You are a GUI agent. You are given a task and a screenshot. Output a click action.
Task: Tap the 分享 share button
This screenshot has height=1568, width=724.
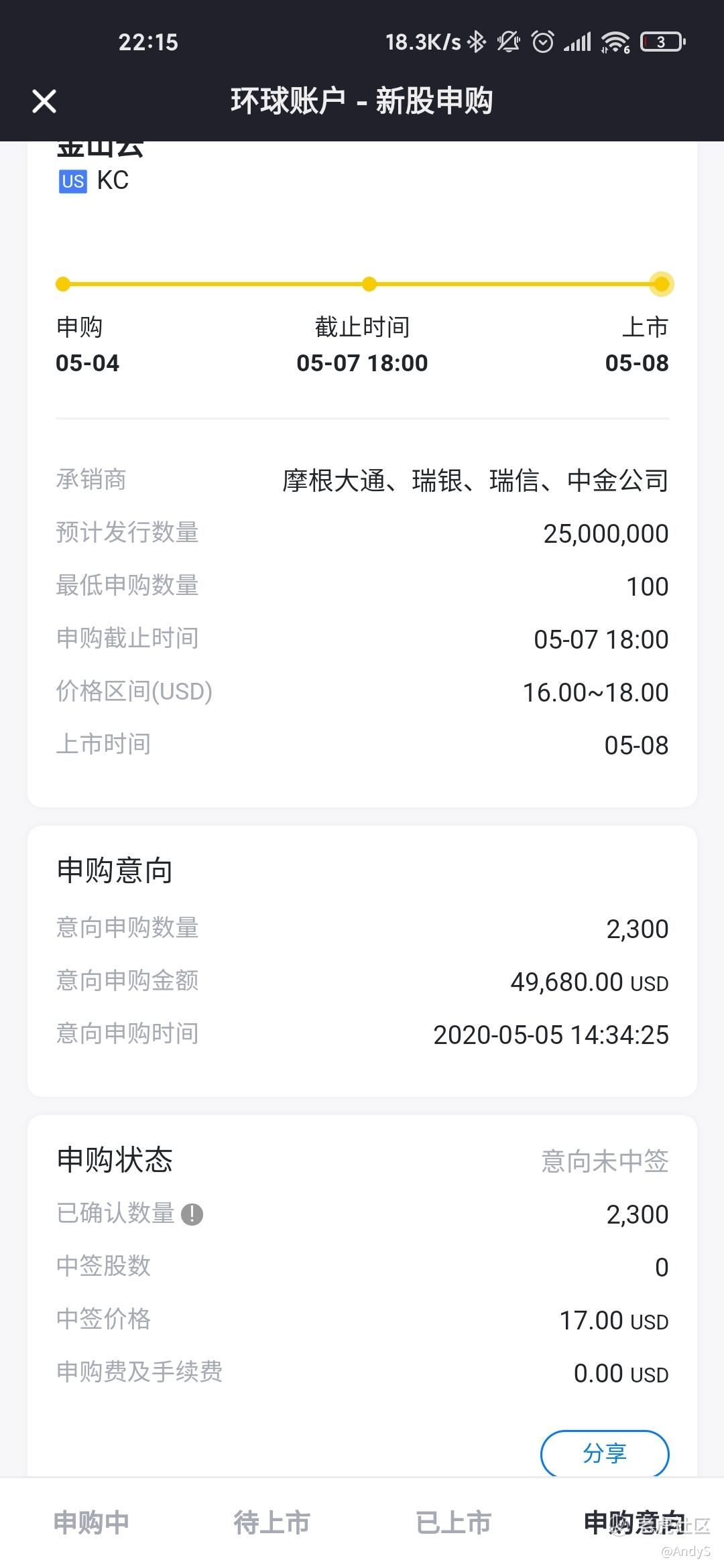pos(605,1453)
